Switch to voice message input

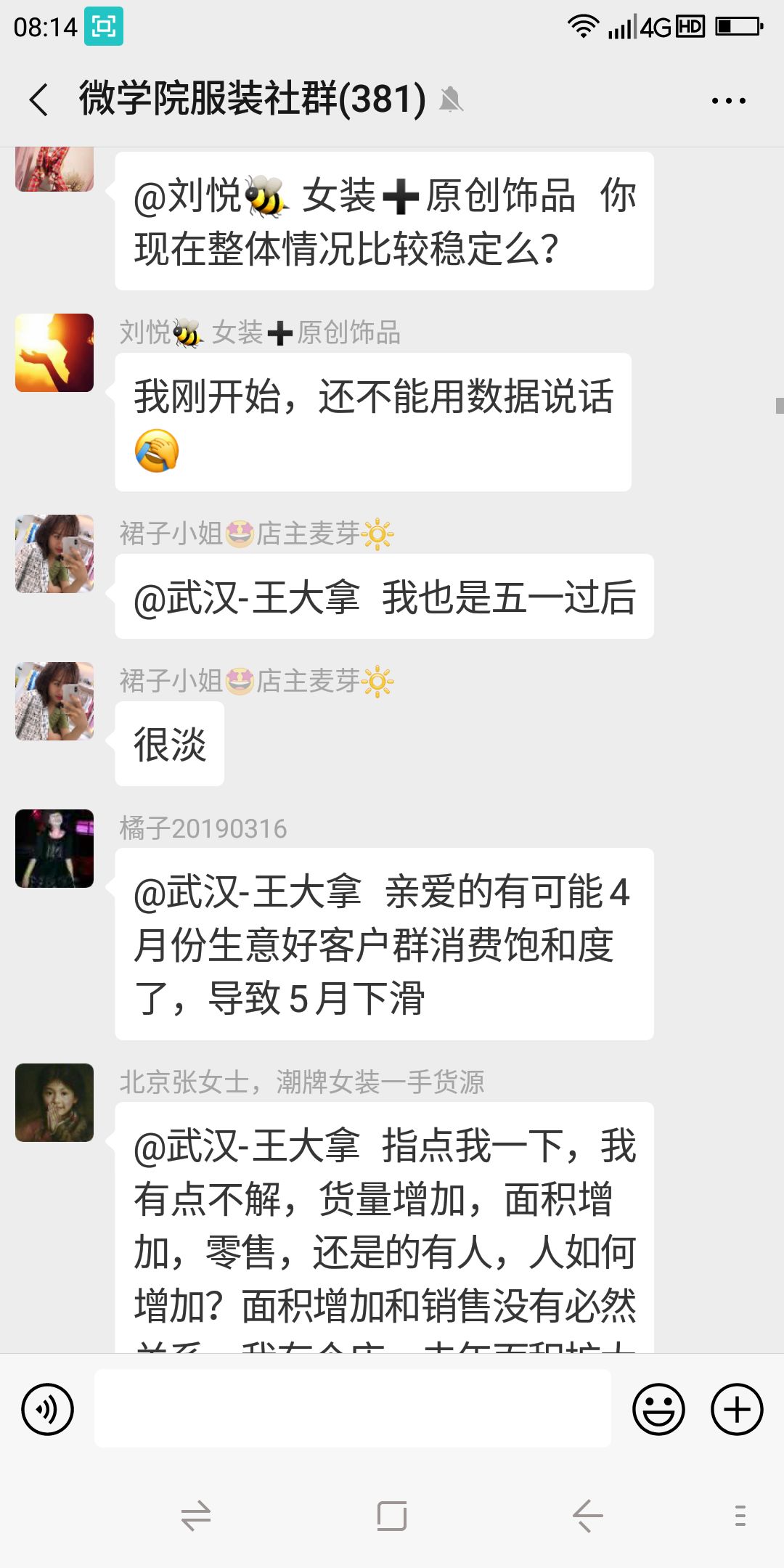(48, 1409)
